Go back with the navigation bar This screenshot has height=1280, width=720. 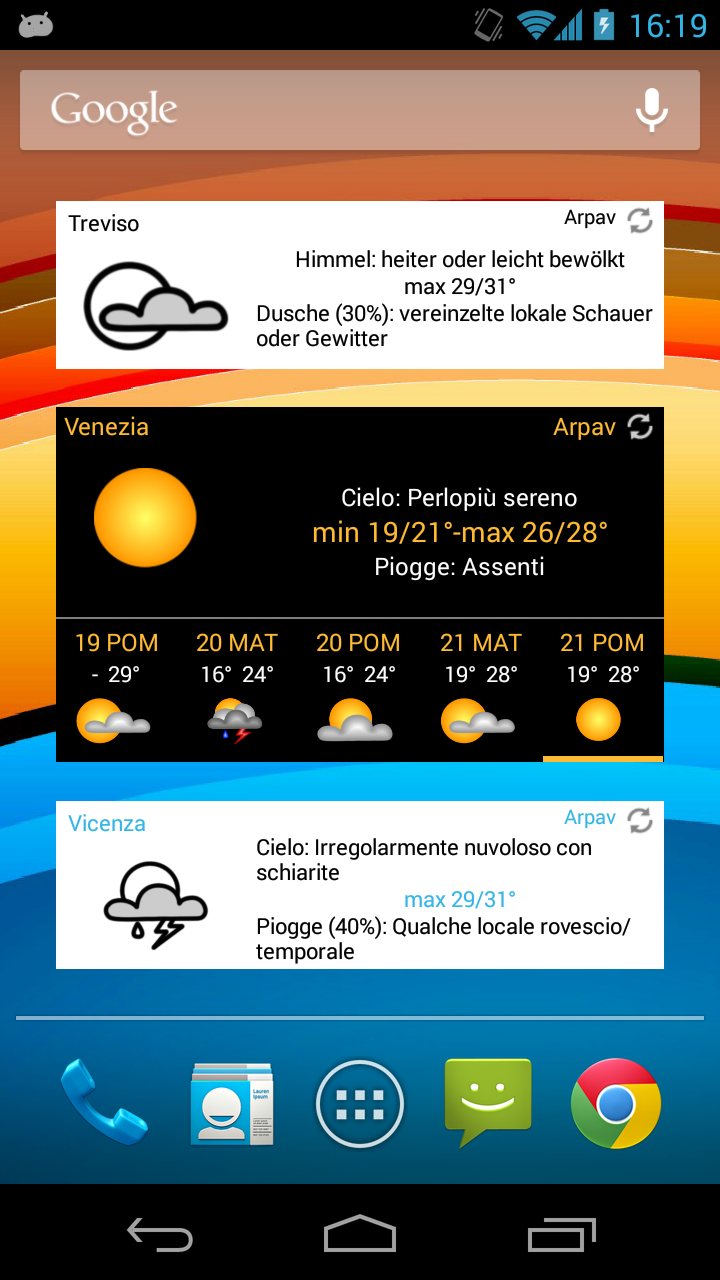point(160,1235)
